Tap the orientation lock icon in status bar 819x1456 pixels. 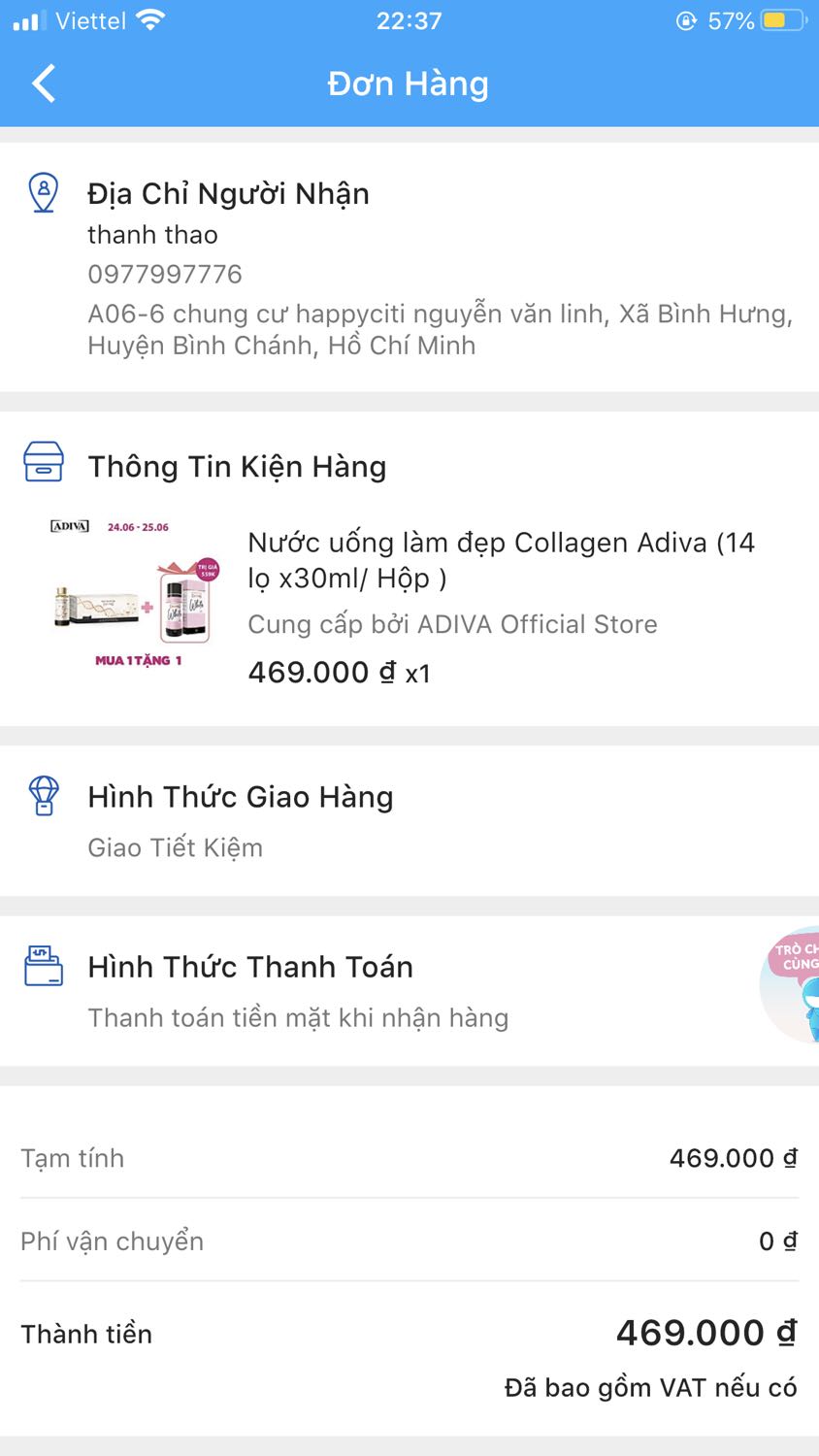tap(688, 18)
